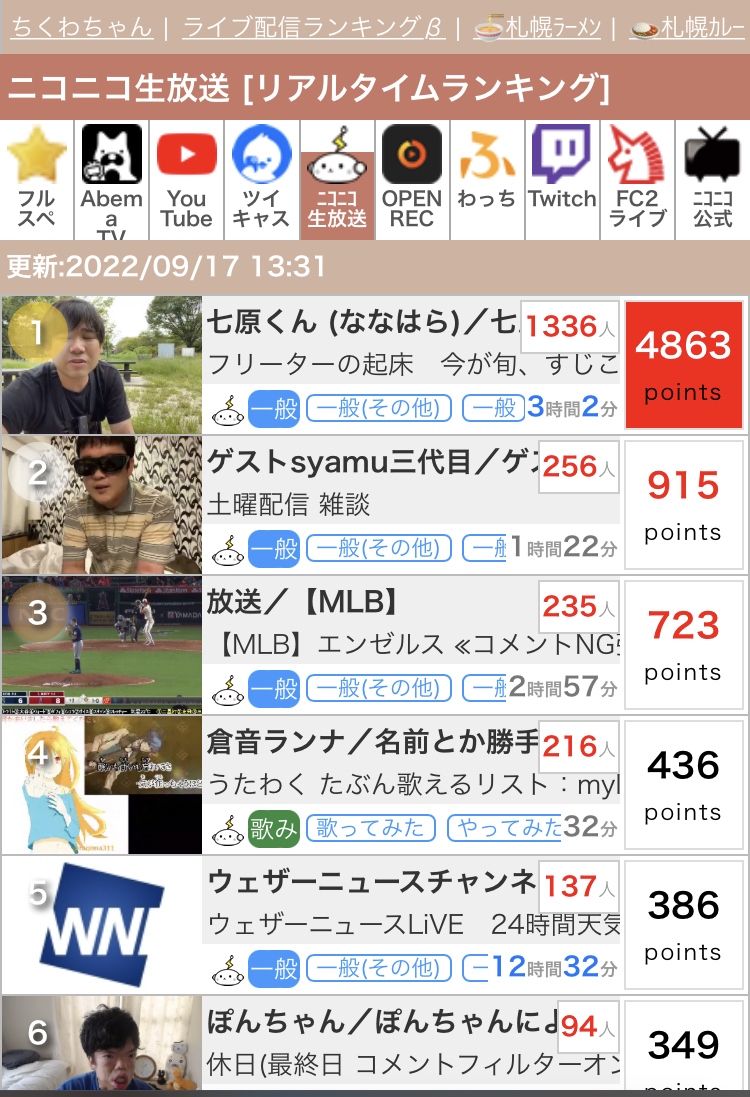Switch to the ニコニコ公式 tab

point(712,181)
